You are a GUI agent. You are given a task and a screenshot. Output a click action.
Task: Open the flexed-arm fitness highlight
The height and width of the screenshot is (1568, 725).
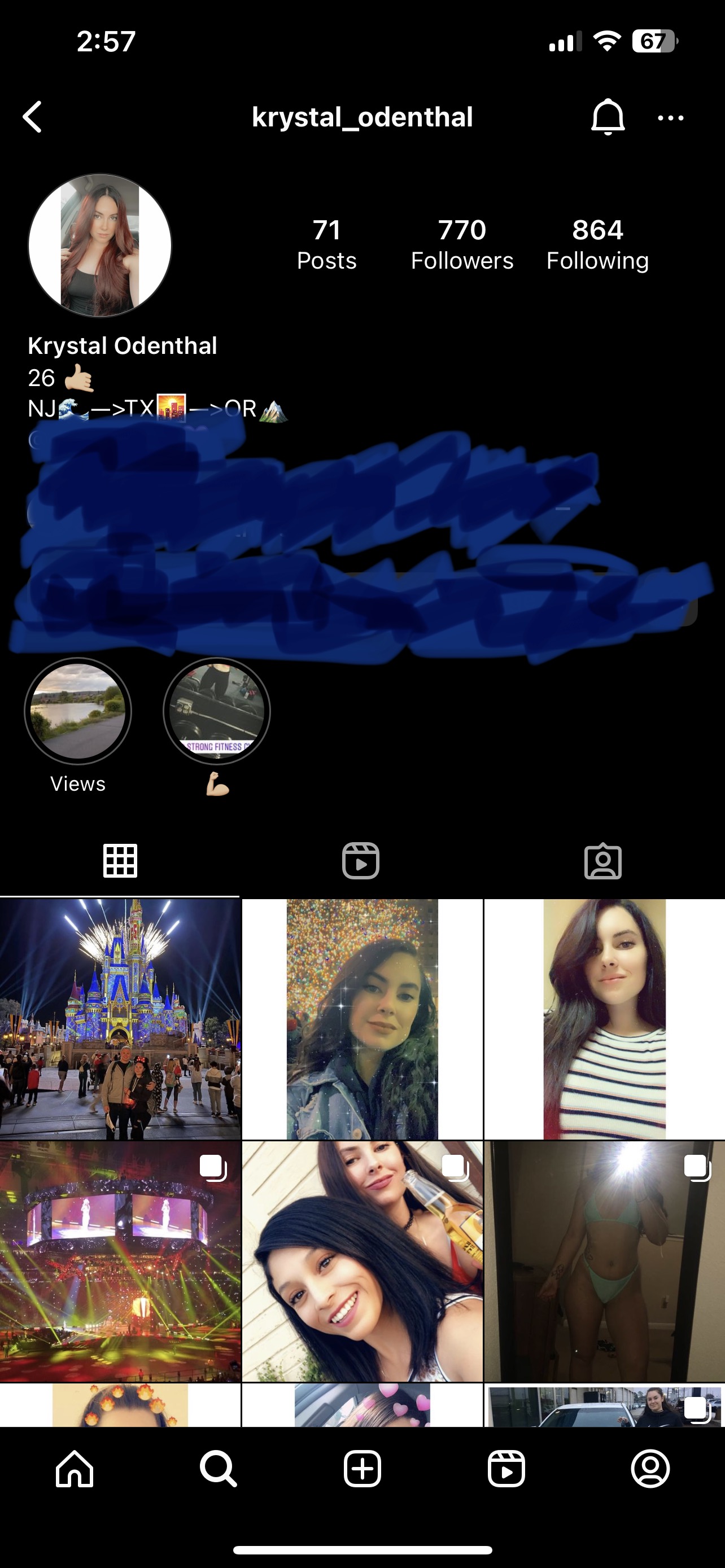point(217,725)
